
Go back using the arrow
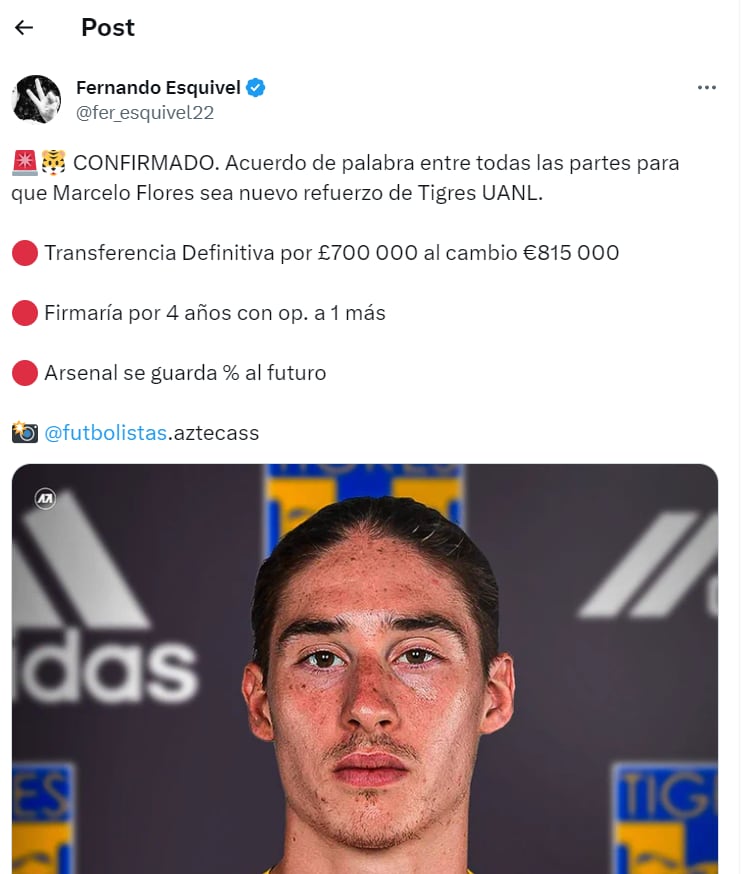[24, 28]
